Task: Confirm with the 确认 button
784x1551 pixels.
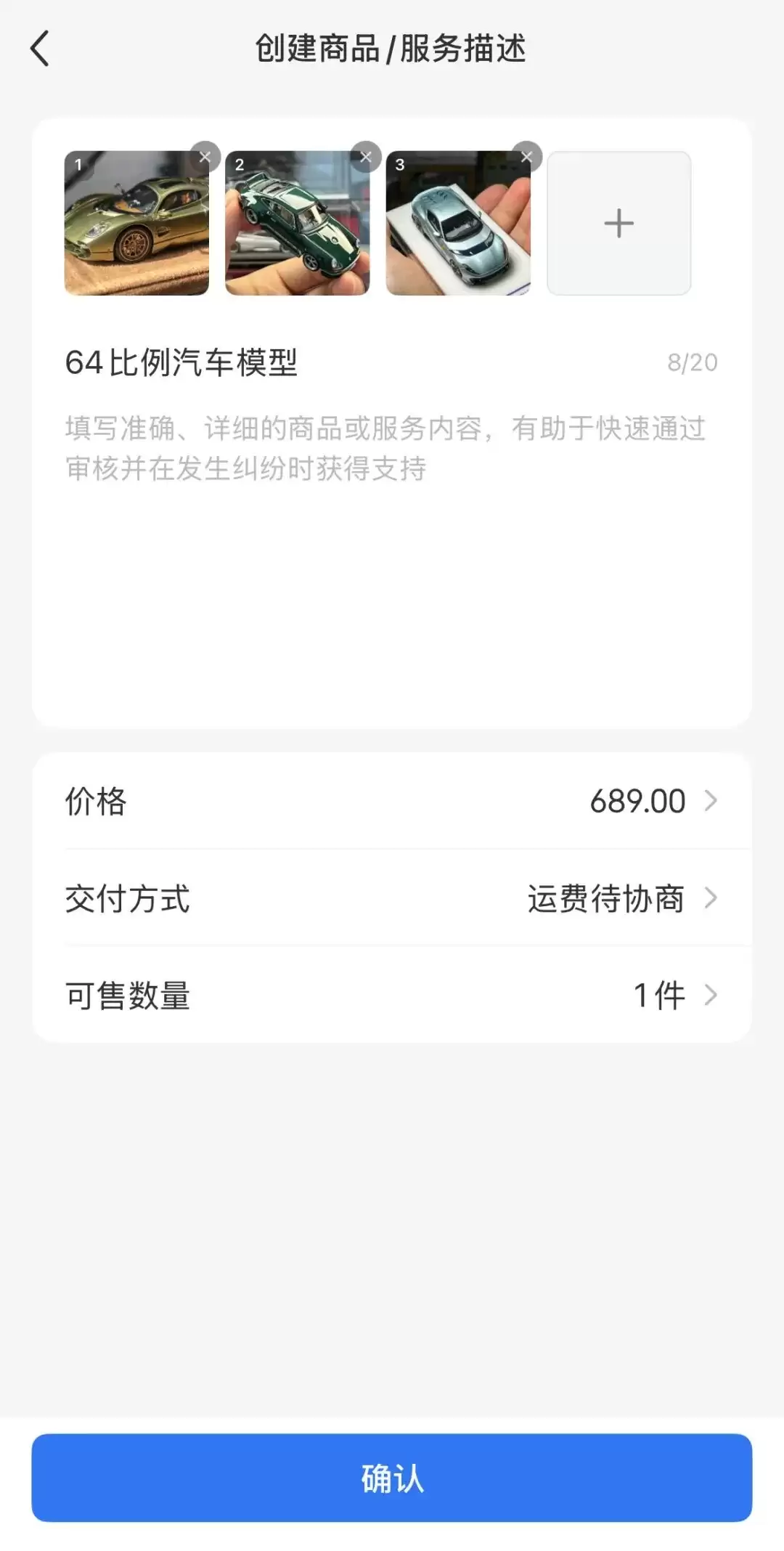Action: [x=391, y=1478]
